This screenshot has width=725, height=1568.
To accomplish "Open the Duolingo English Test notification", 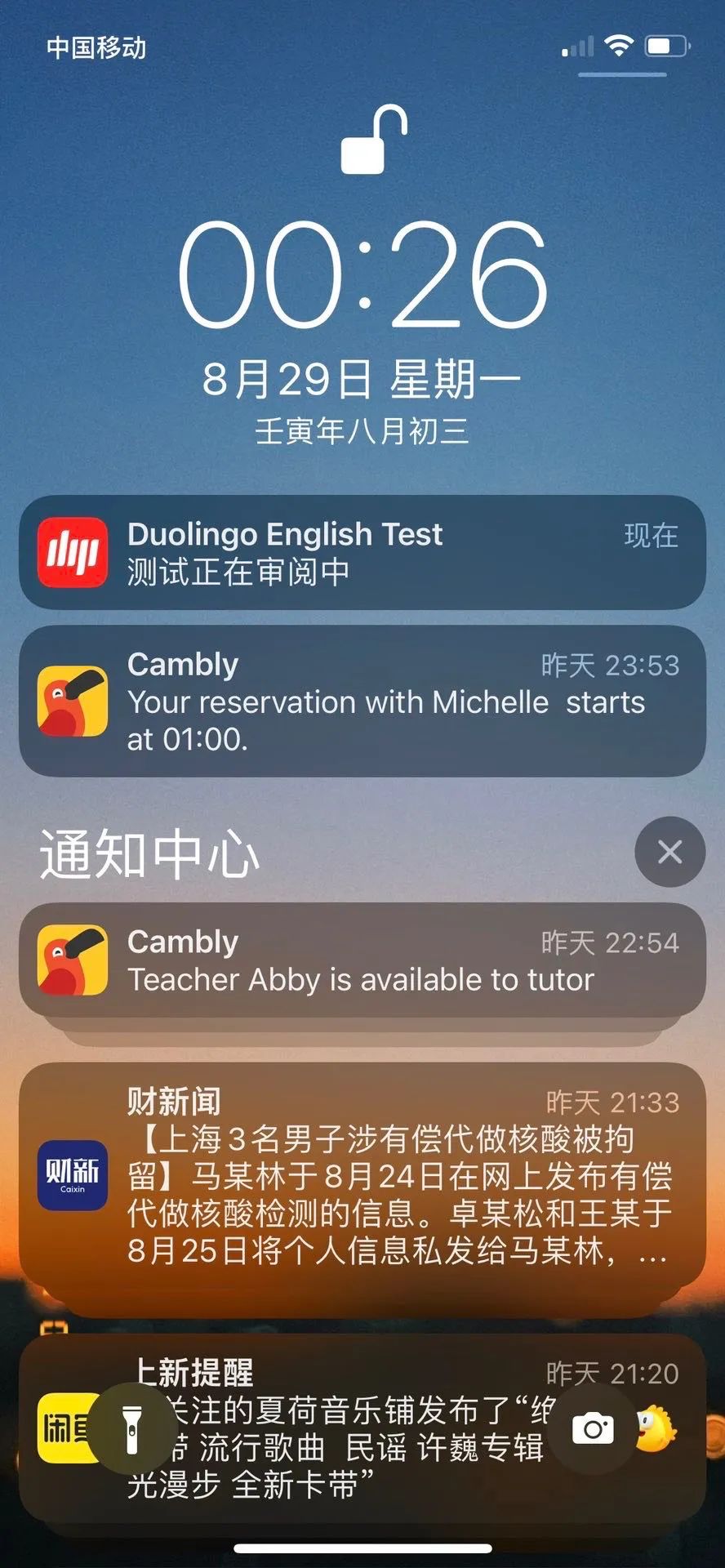I will tap(362, 553).
